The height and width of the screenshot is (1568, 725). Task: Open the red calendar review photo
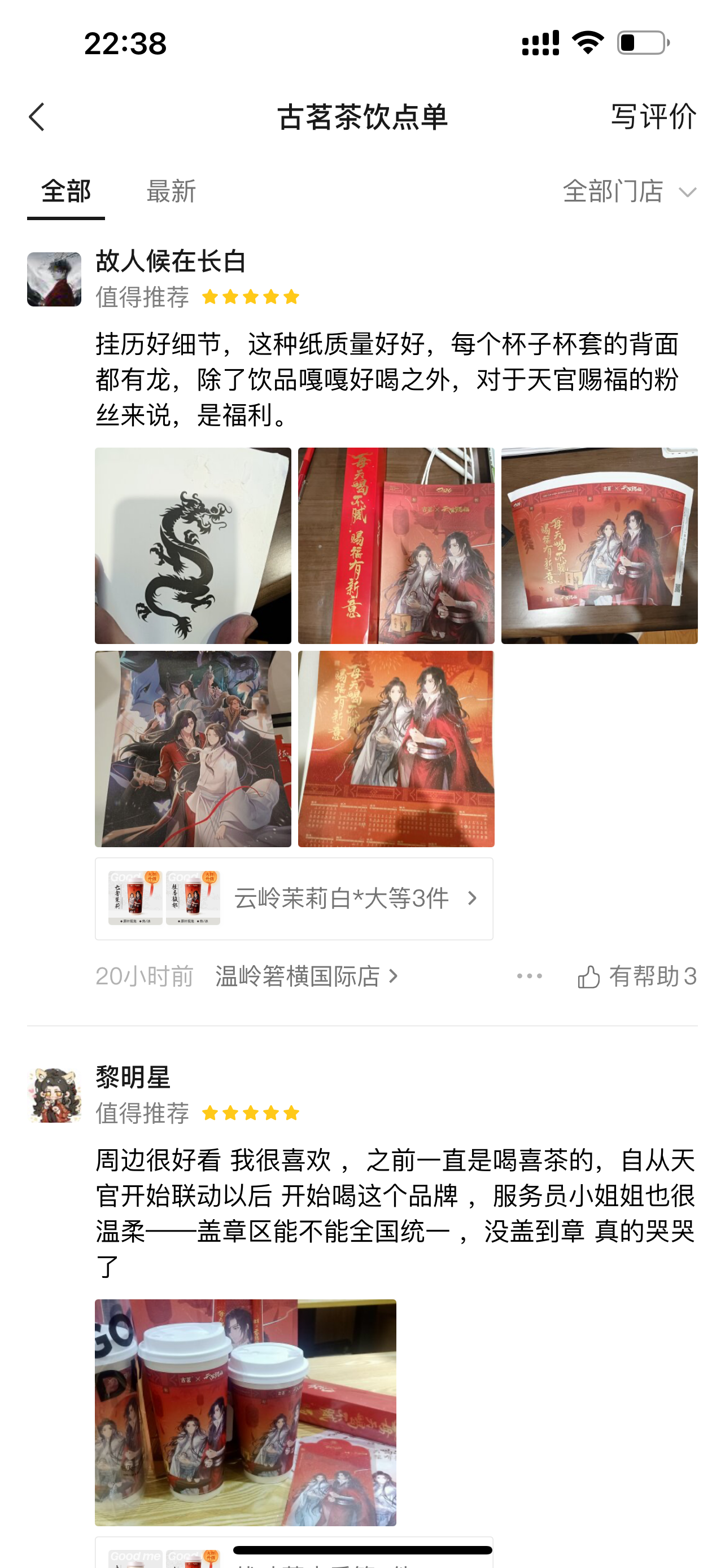point(396,748)
